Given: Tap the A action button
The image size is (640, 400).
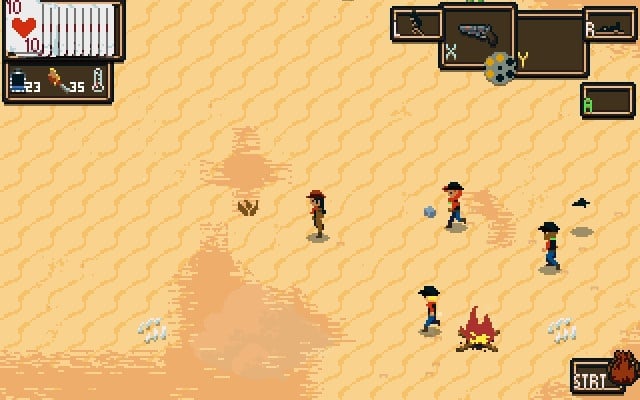Looking at the screenshot, I should [x=606, y=101].
